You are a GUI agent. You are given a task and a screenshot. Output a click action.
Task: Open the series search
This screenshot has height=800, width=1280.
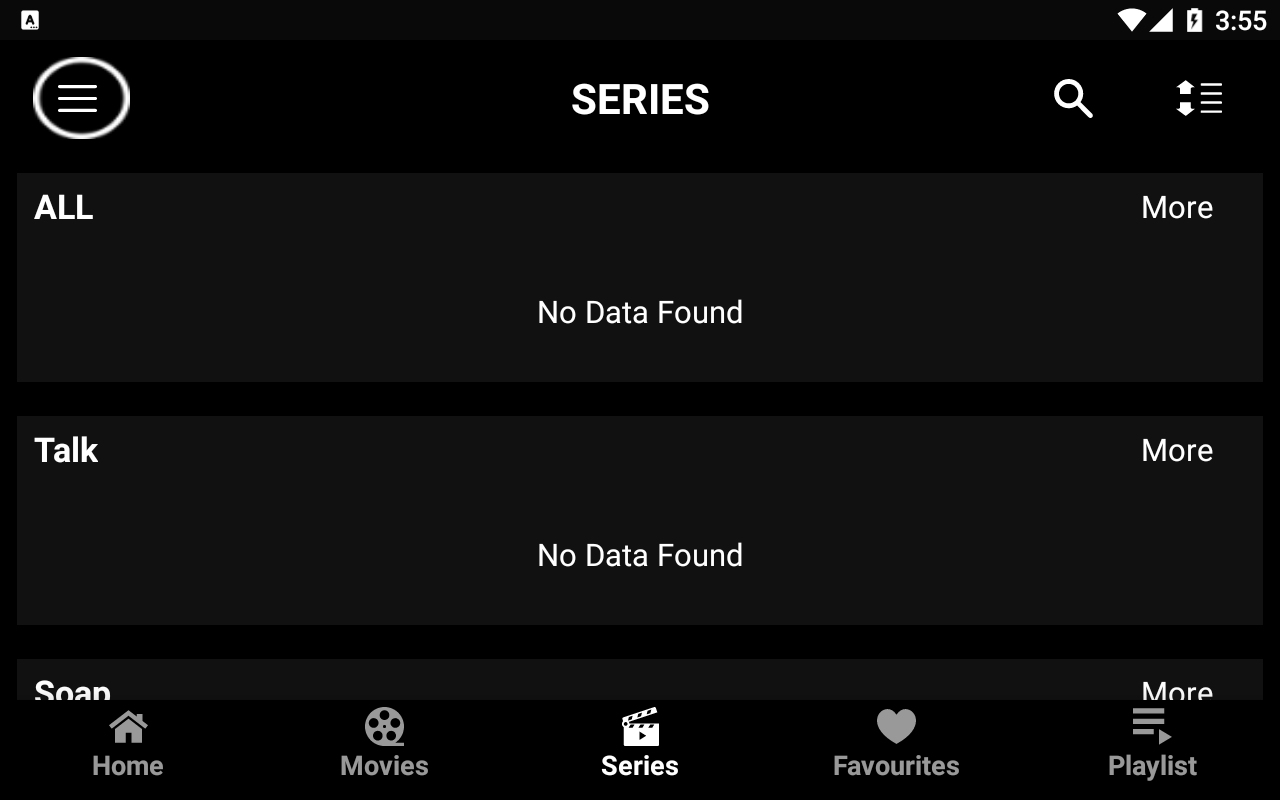pos(1072,99)
